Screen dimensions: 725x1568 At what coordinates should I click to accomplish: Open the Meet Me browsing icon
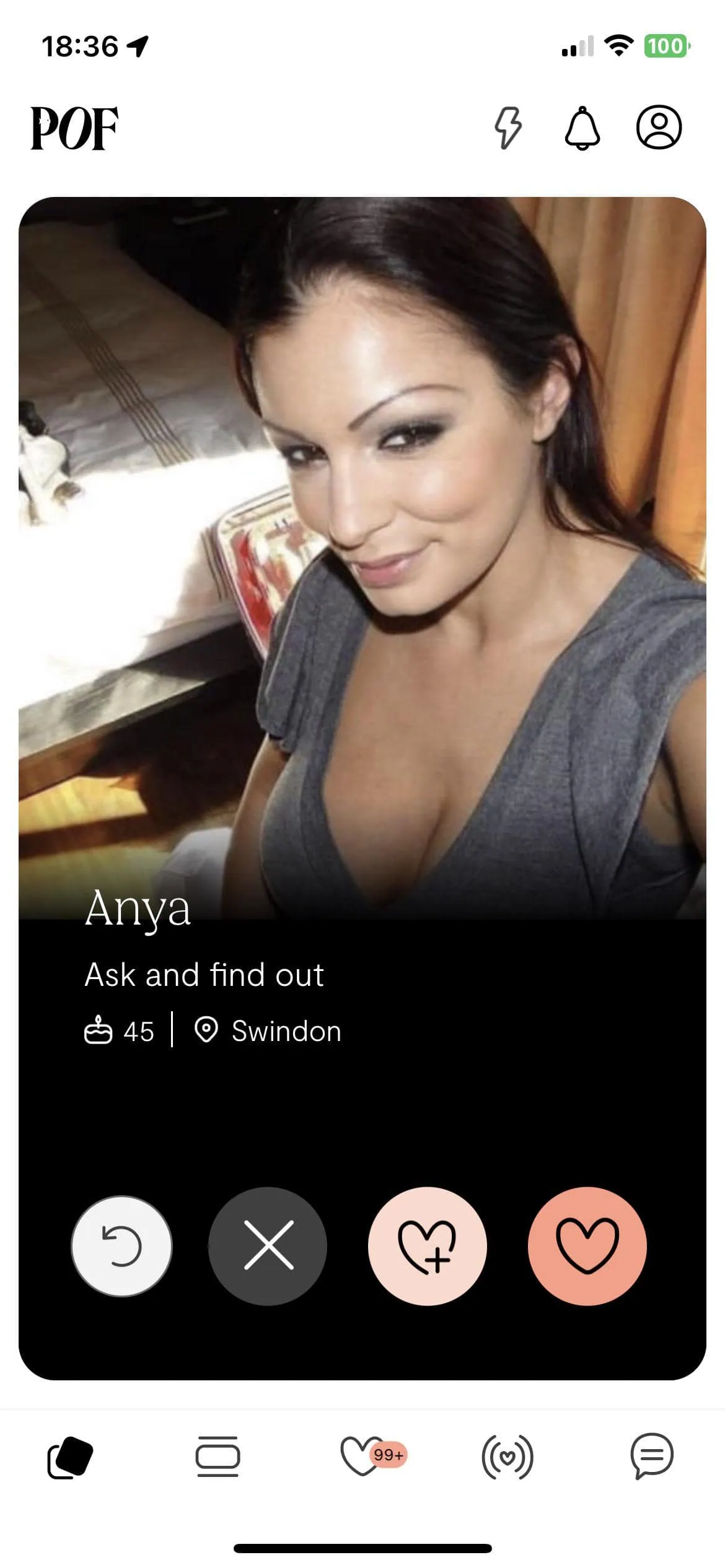coord(217,1457)
